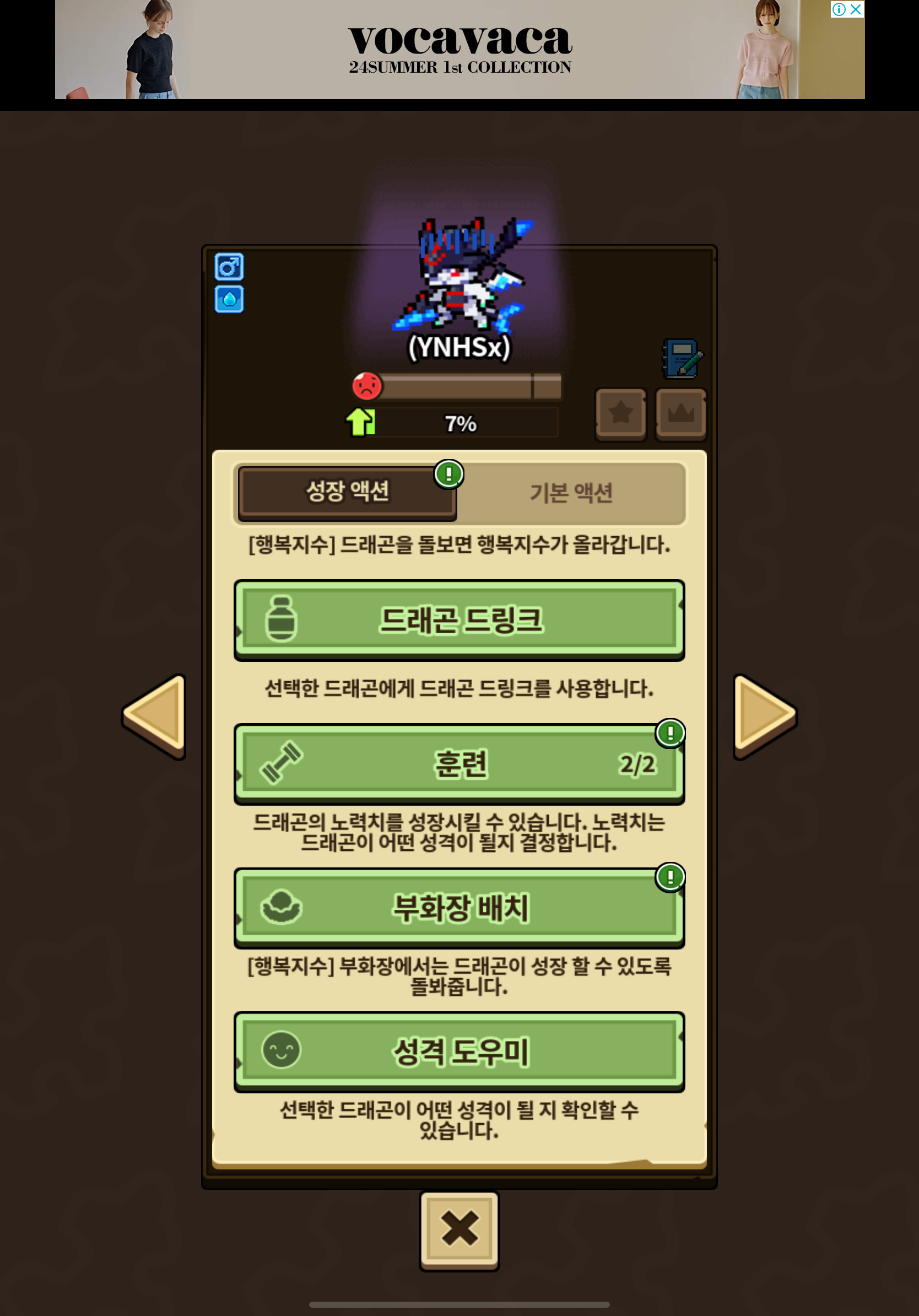Open the ad info icon

tap(839, 9)
